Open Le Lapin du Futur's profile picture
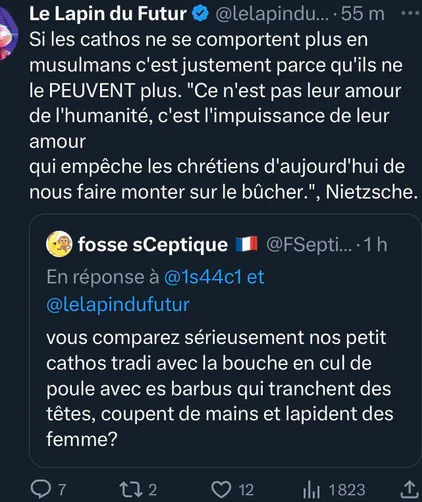The height and width of the screenshot is (502, 422). (7, 33)
